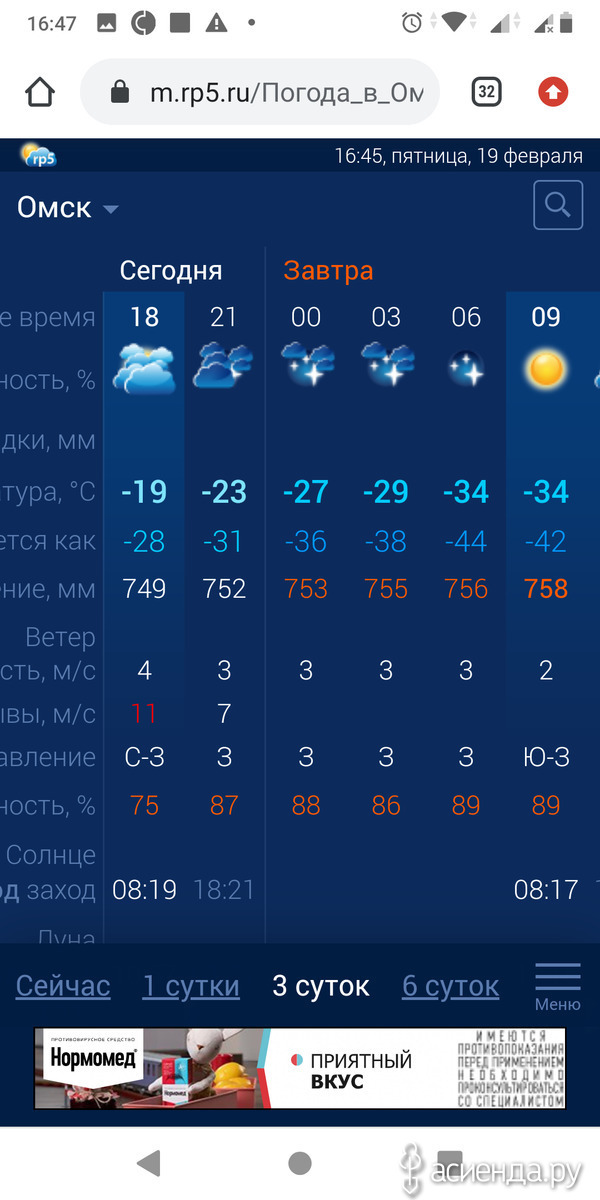This screenshot has width=600, height=1200.
Task: Switch to the 6 суток forecast
Action: pos(450,986)
